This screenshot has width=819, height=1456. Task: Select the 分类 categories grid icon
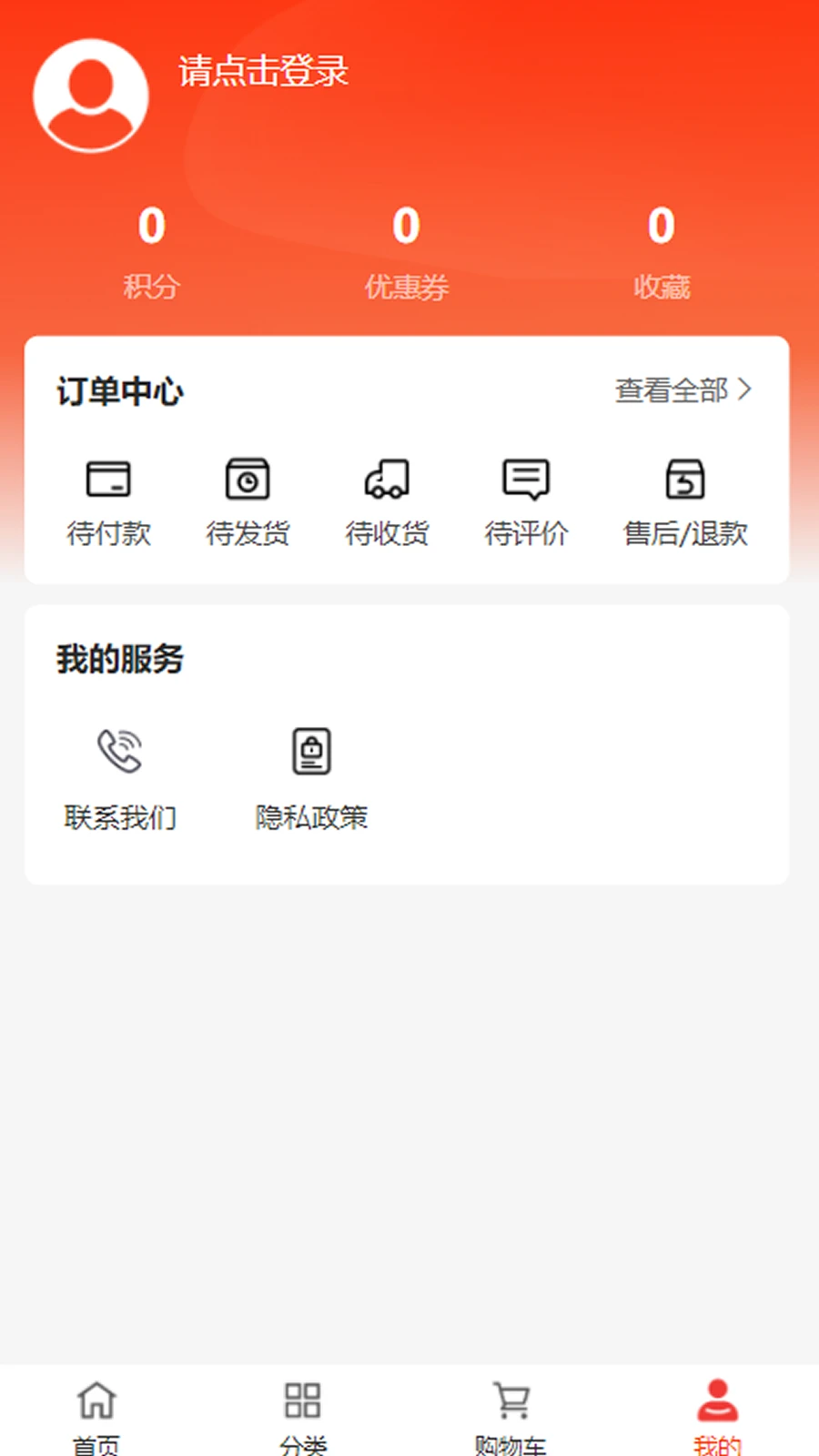tap(302, 1400)
